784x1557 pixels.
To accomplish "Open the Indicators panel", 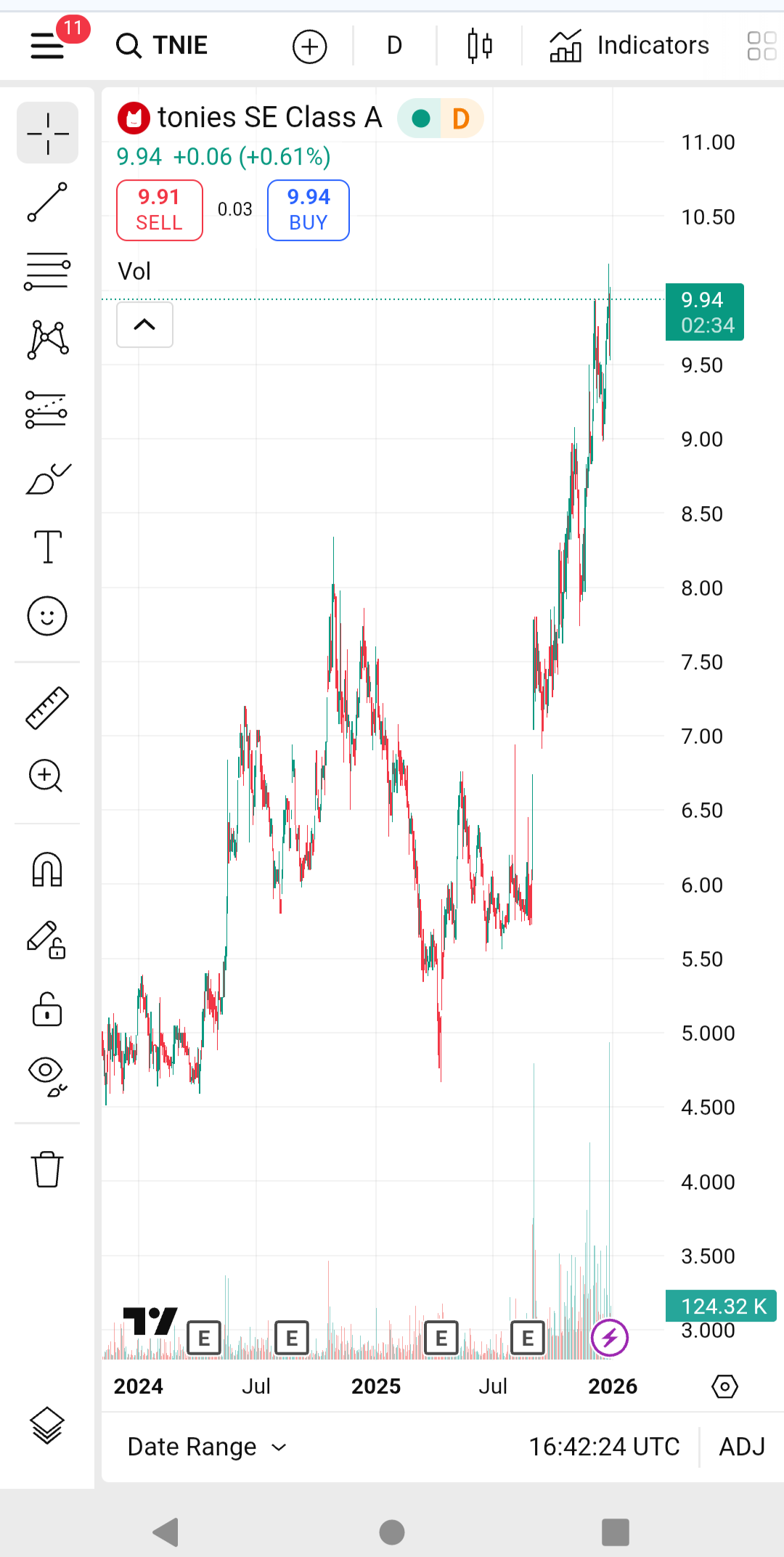I will tap(629, 46).
